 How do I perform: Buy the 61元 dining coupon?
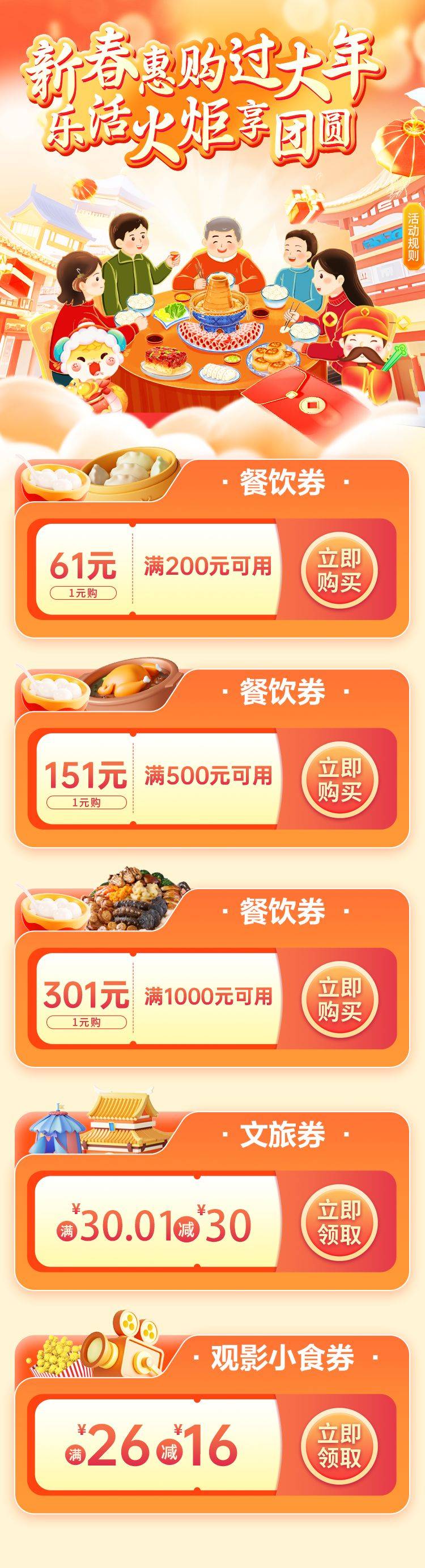pos(339,570)
